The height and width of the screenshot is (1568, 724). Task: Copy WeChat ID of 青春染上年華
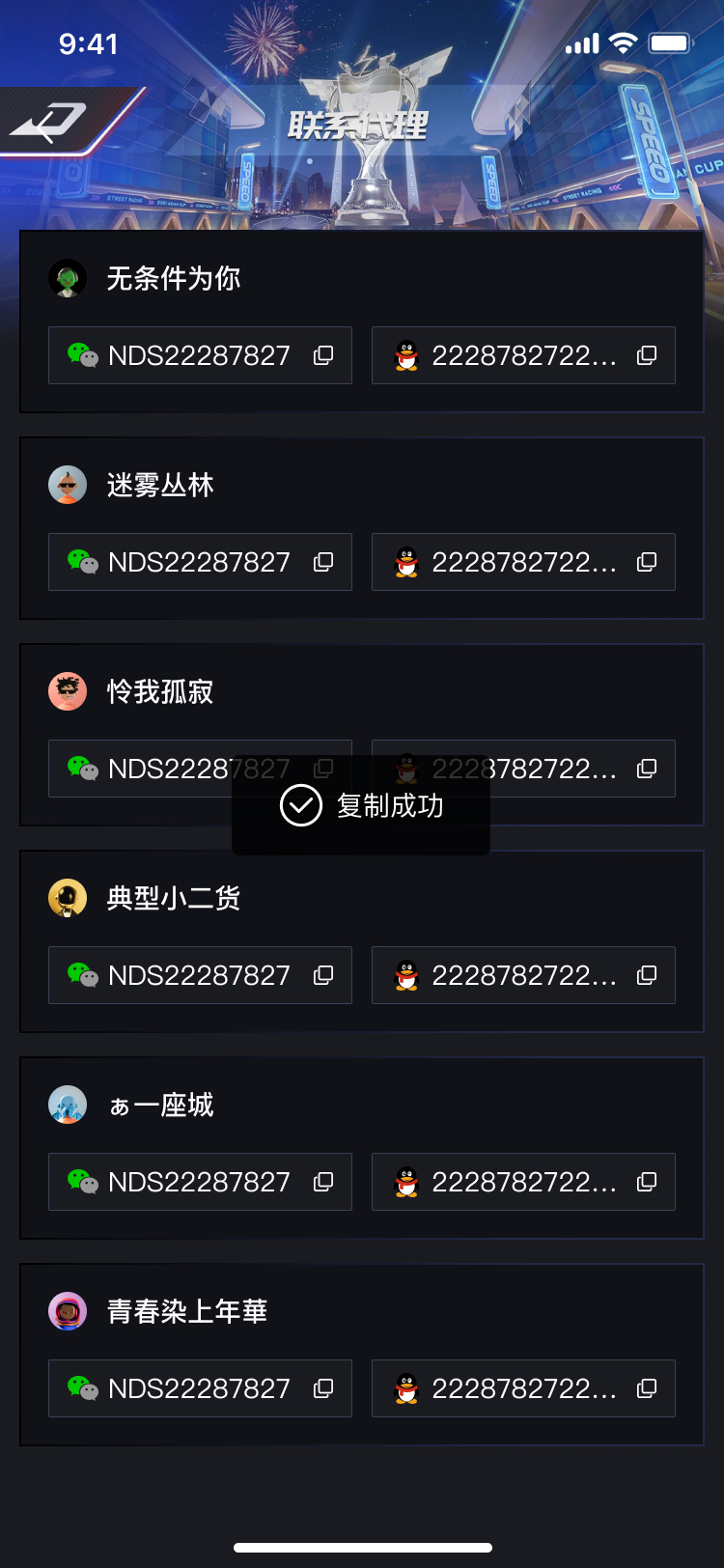click(x=323, y=1388)
